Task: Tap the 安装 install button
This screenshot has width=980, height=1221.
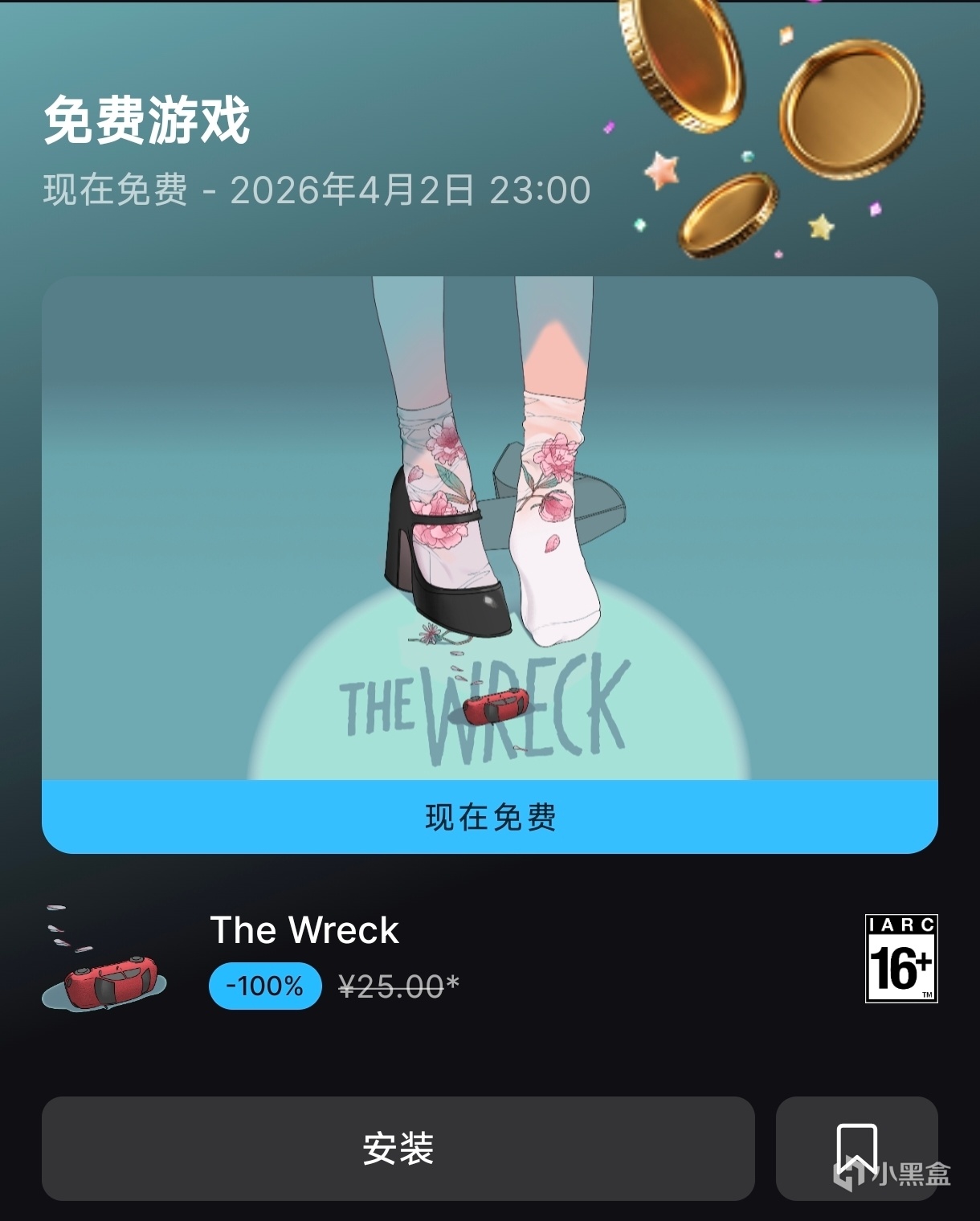Action: click(x=398, y=1148)
